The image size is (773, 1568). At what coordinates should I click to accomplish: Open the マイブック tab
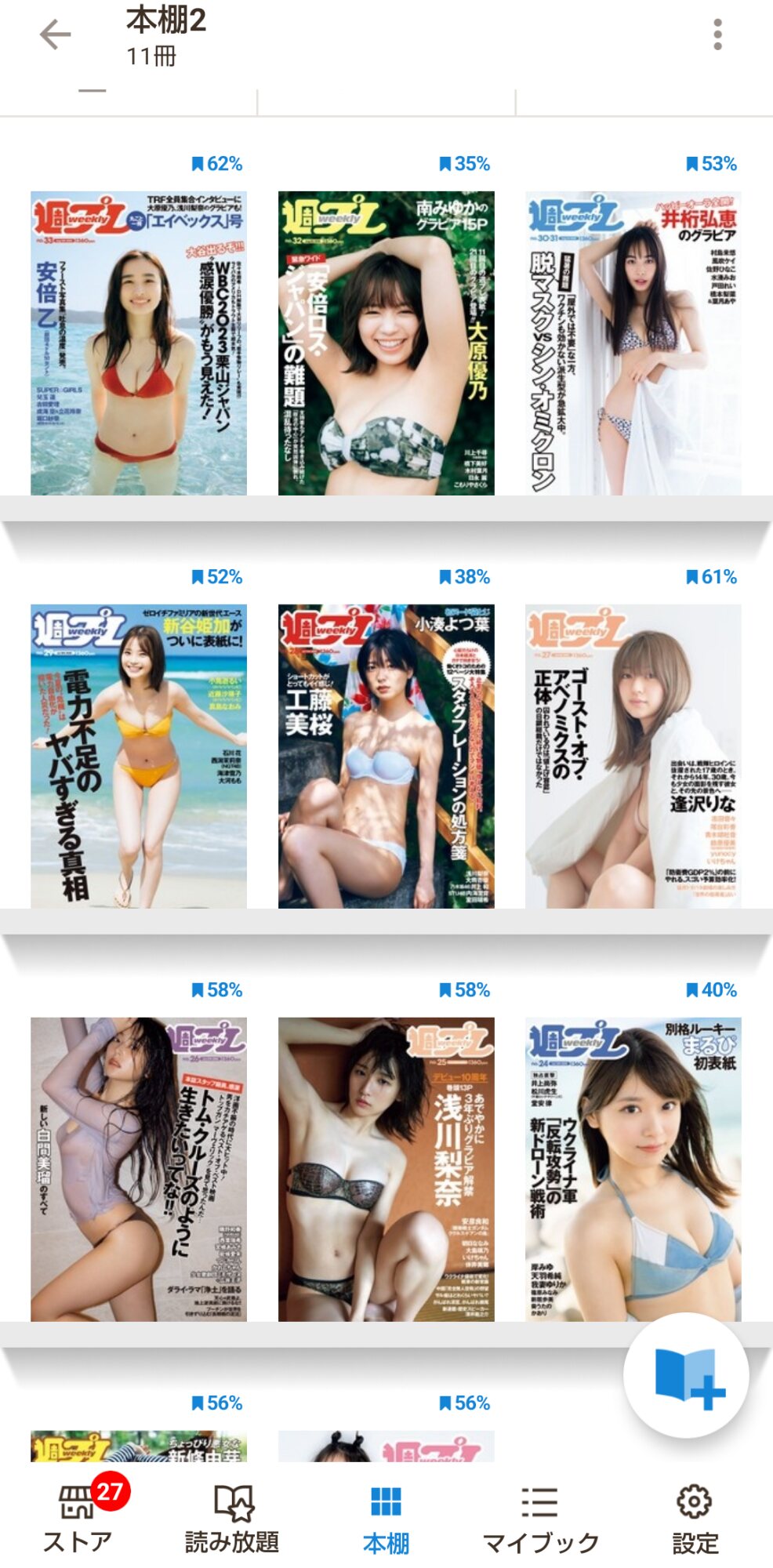click(x=540, y=1519)
